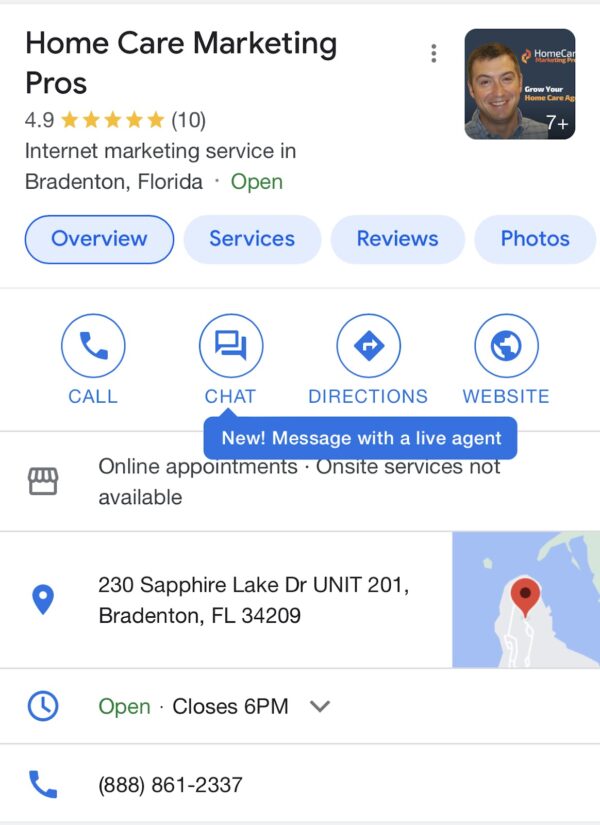The height and width of the screenshot is (825, 600).
Task: Open the three-dot overflow menu
Action: click(433, 54)
